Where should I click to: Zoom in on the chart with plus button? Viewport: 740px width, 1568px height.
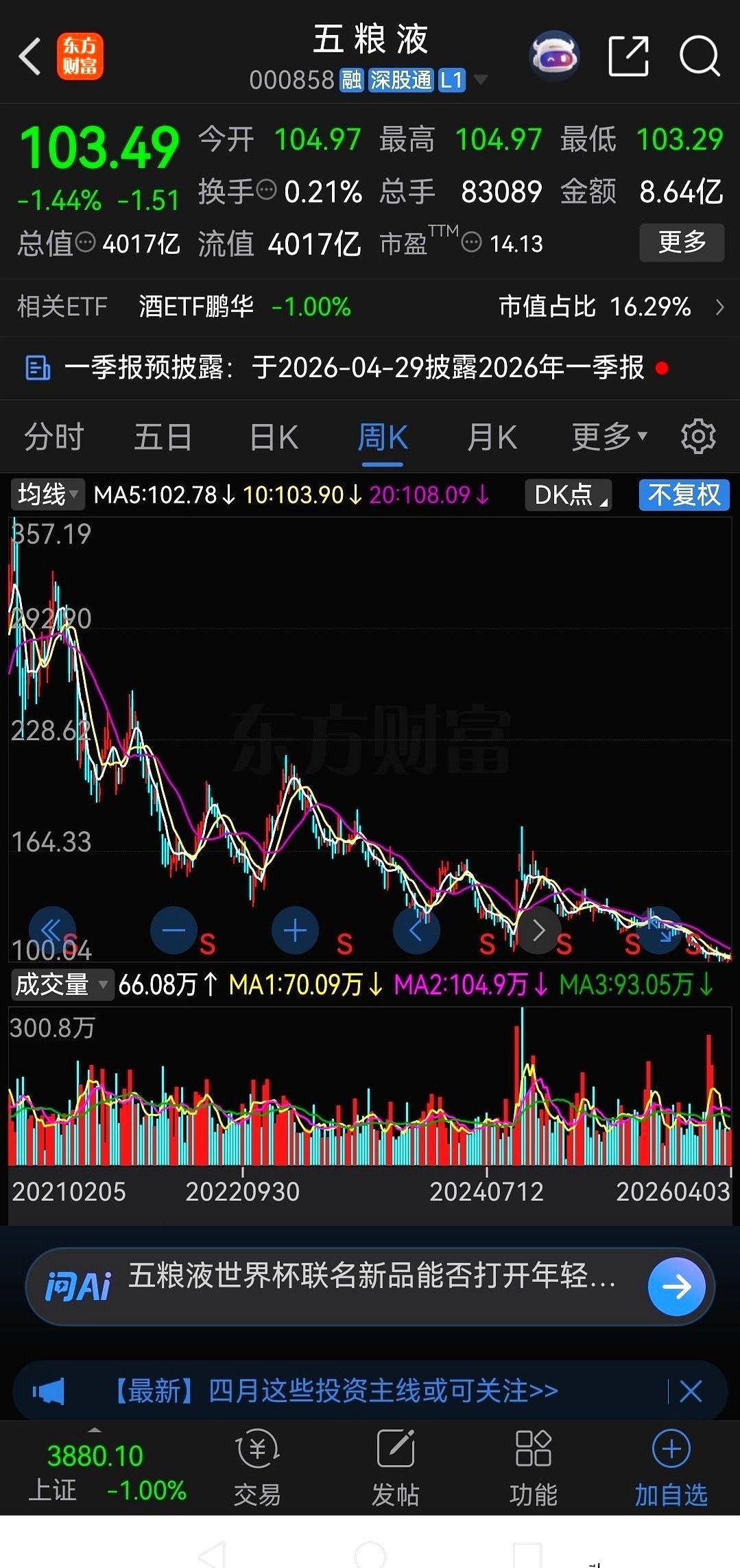pos(295,930)
